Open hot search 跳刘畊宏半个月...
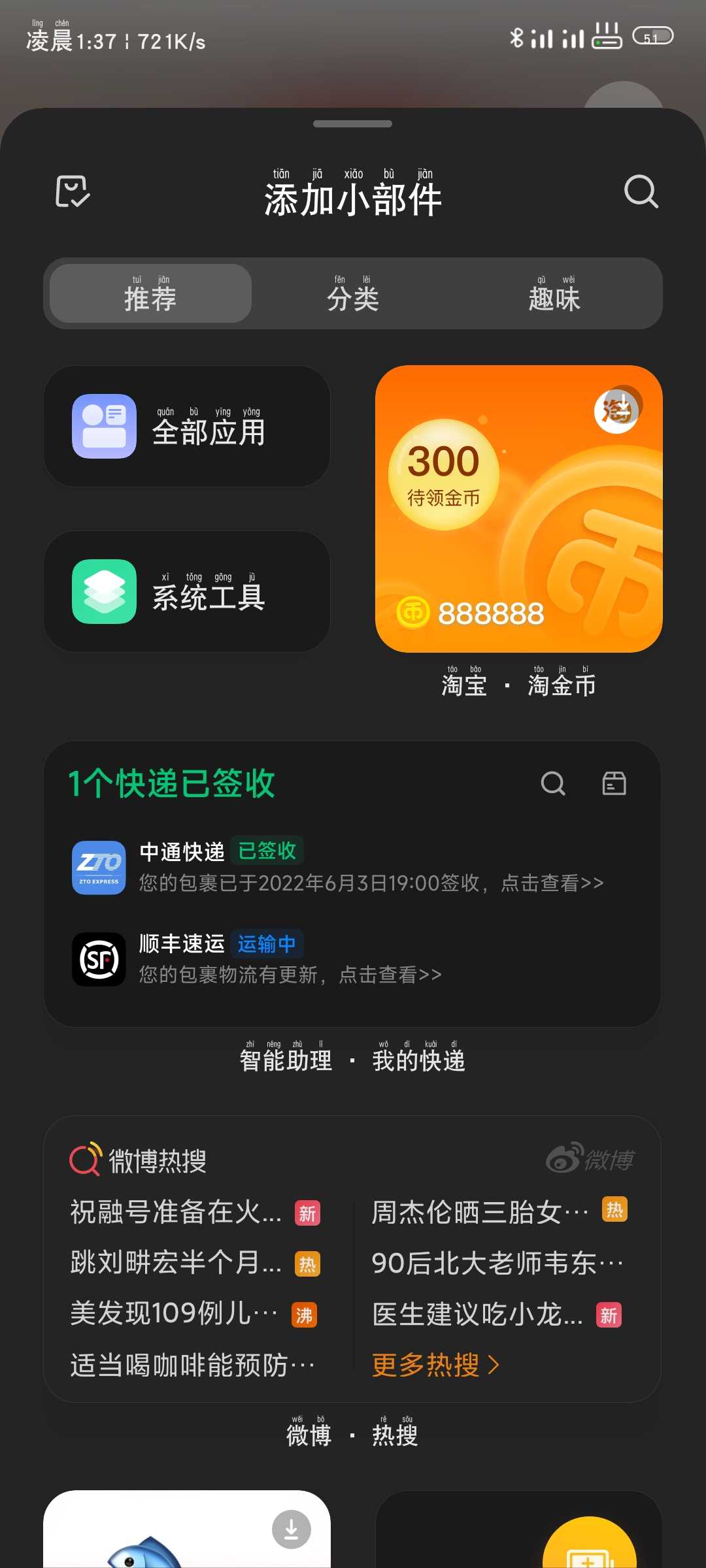Viewport: 706px width, 1568px height. (x=176, y=1263)
